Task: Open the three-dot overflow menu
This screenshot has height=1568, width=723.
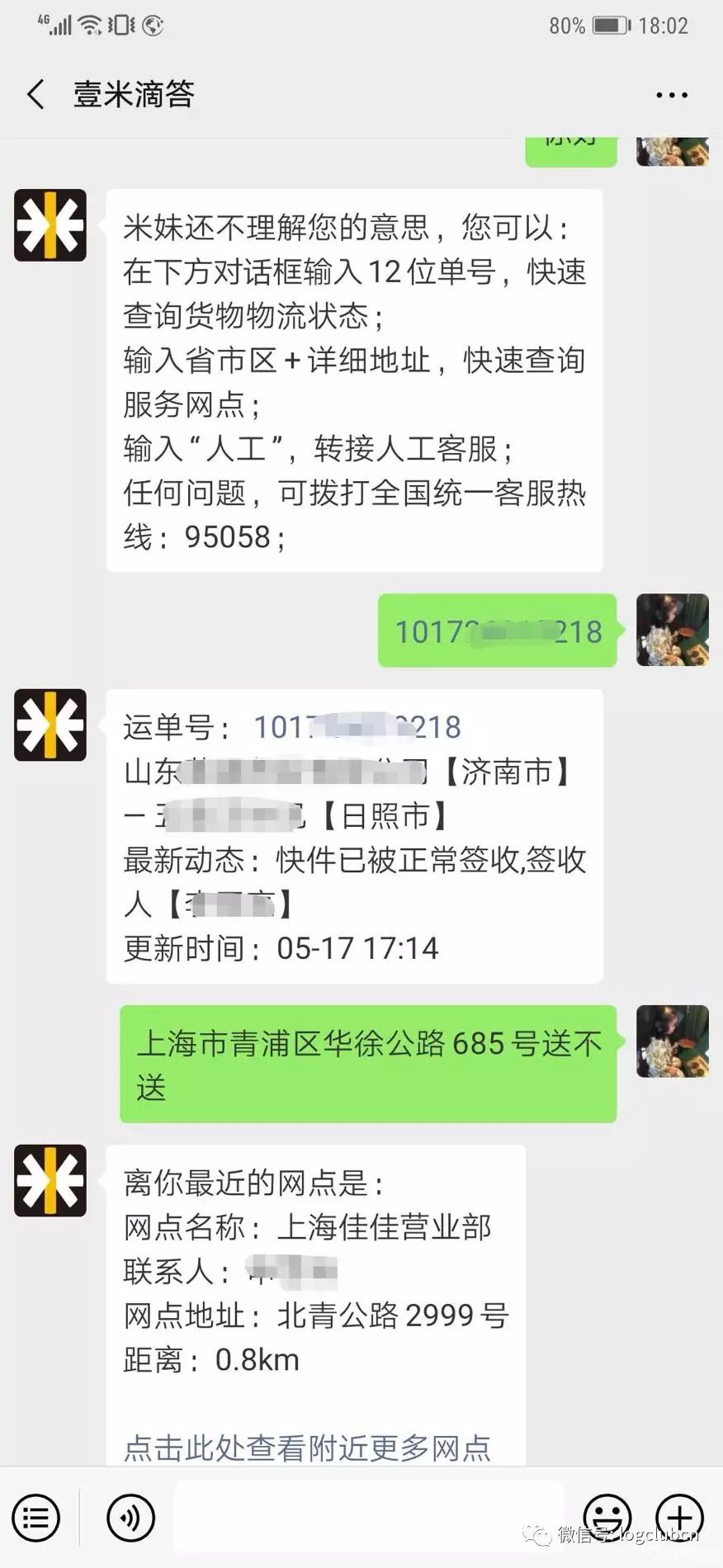Action: click(671, 95)
